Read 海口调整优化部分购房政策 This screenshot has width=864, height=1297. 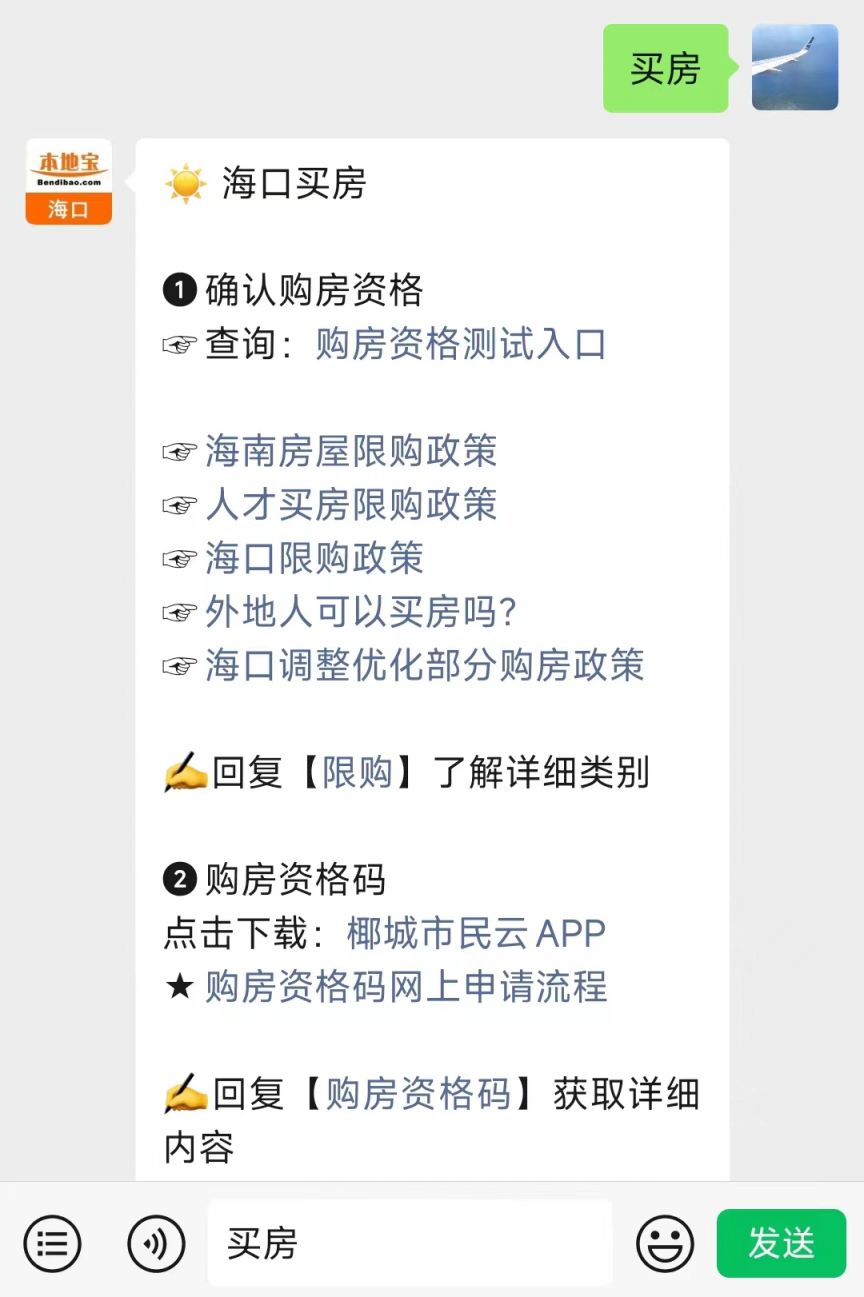pos(424,665)
